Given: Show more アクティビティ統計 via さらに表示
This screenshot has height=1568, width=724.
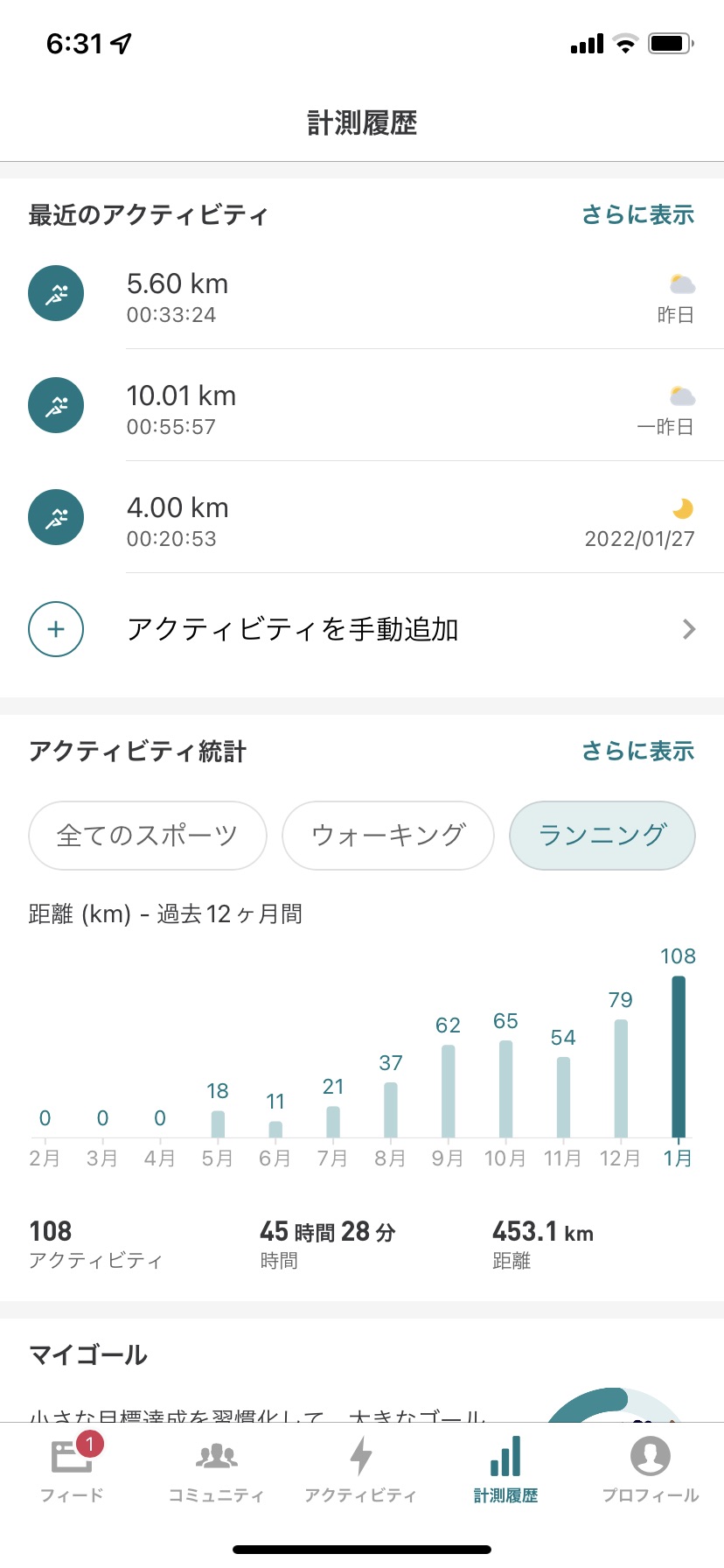Looking at the screenshot, I should (x=637, y=751).
